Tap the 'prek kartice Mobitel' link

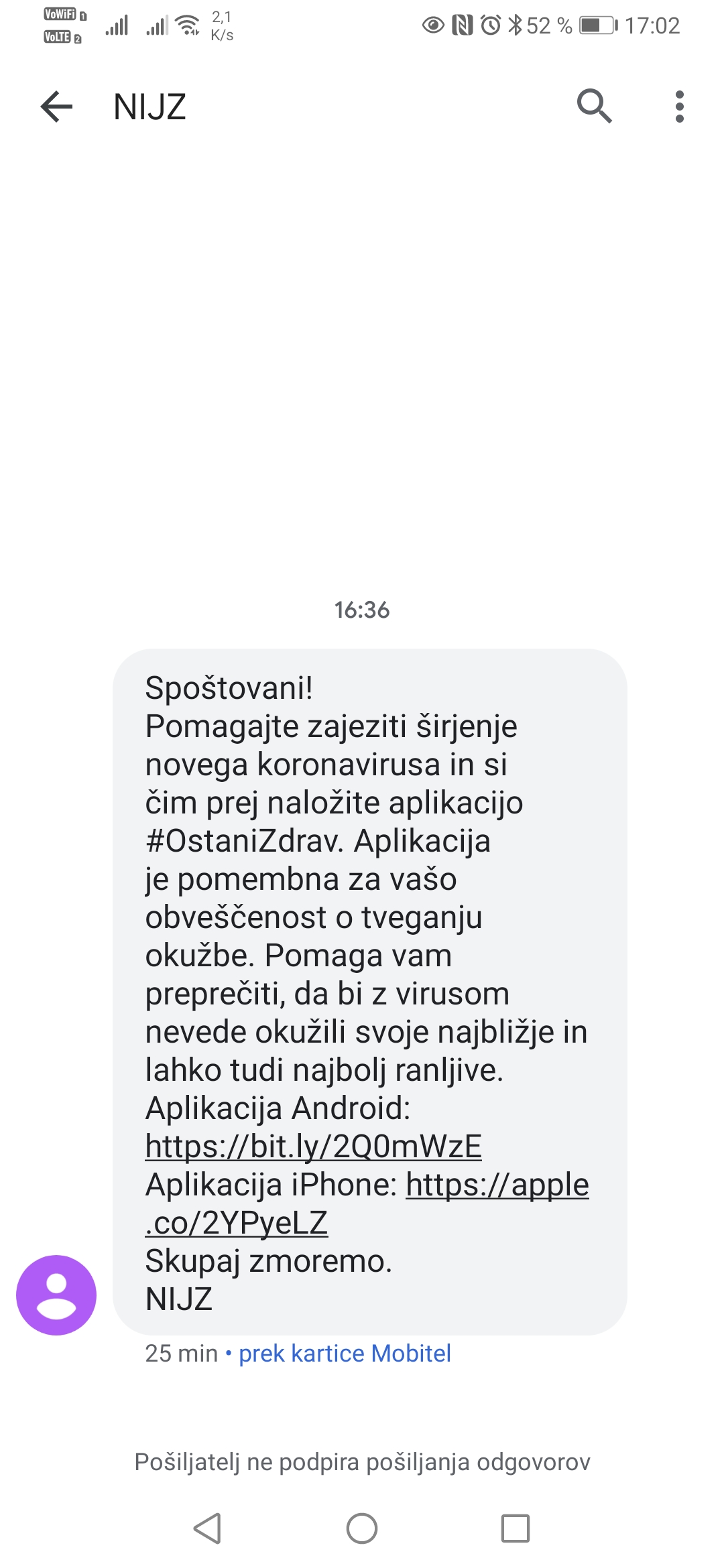point(345,1354)
